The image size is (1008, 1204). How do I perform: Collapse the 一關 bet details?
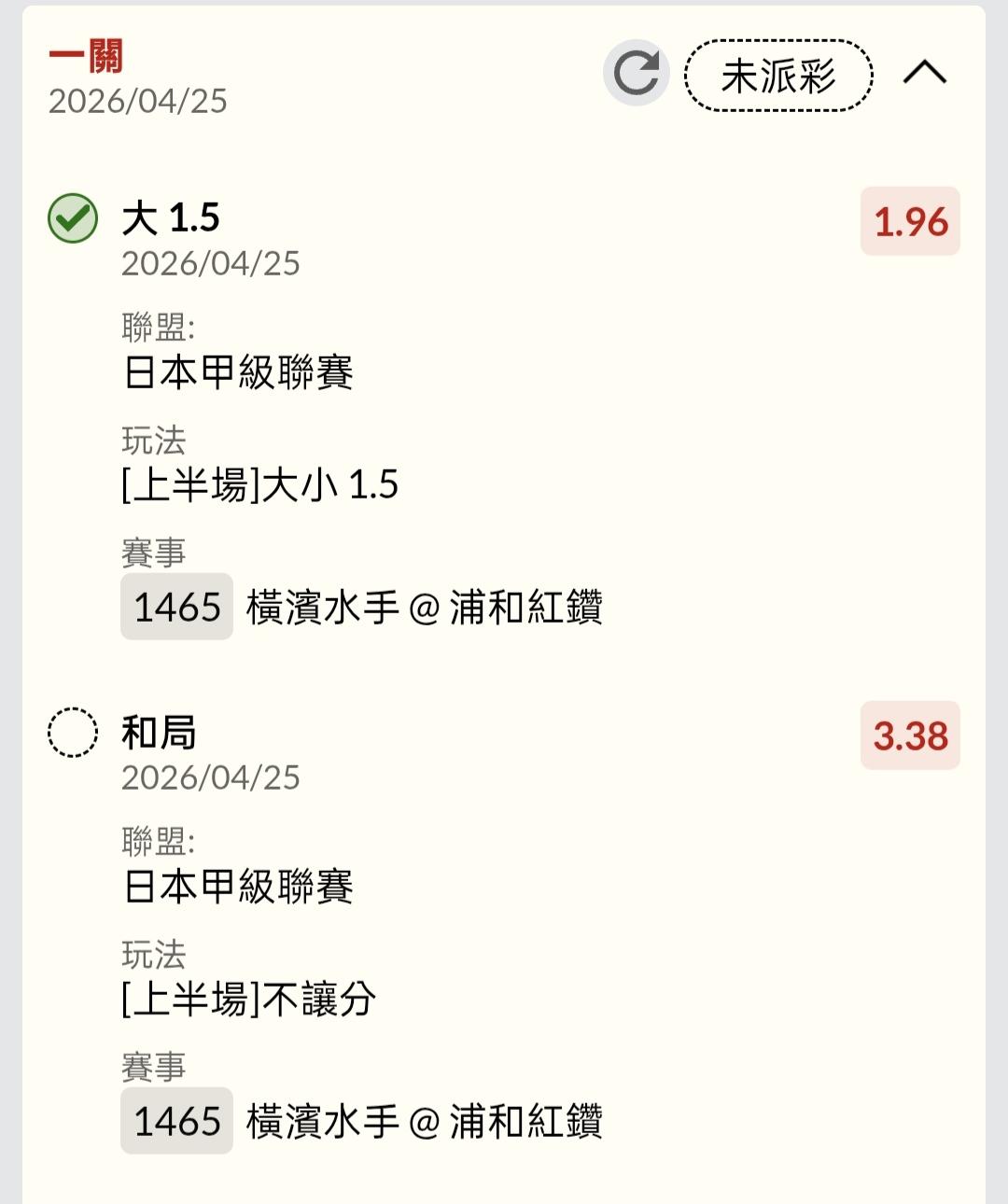tap(924, 74)
